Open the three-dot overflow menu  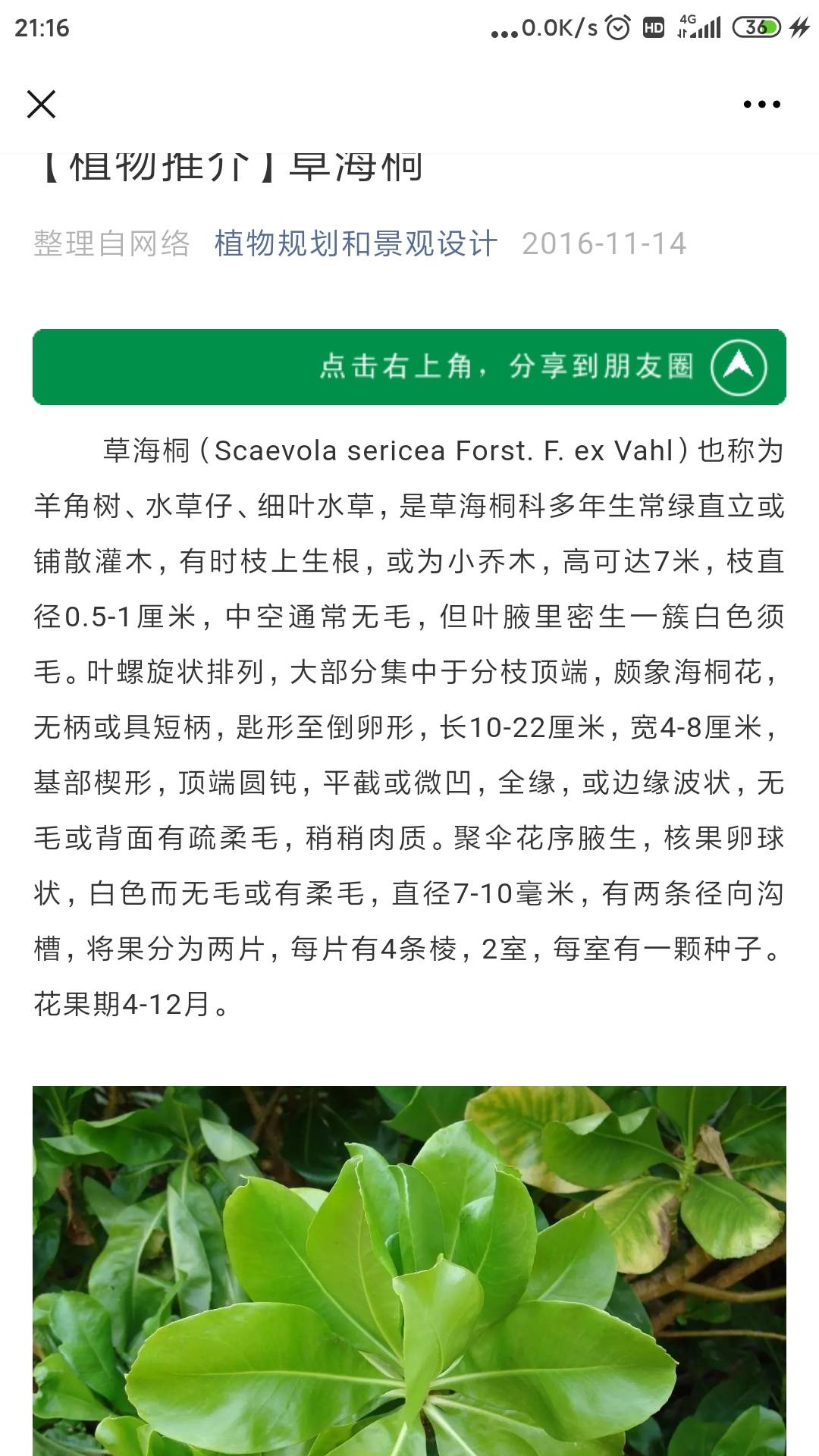(761, 105)
